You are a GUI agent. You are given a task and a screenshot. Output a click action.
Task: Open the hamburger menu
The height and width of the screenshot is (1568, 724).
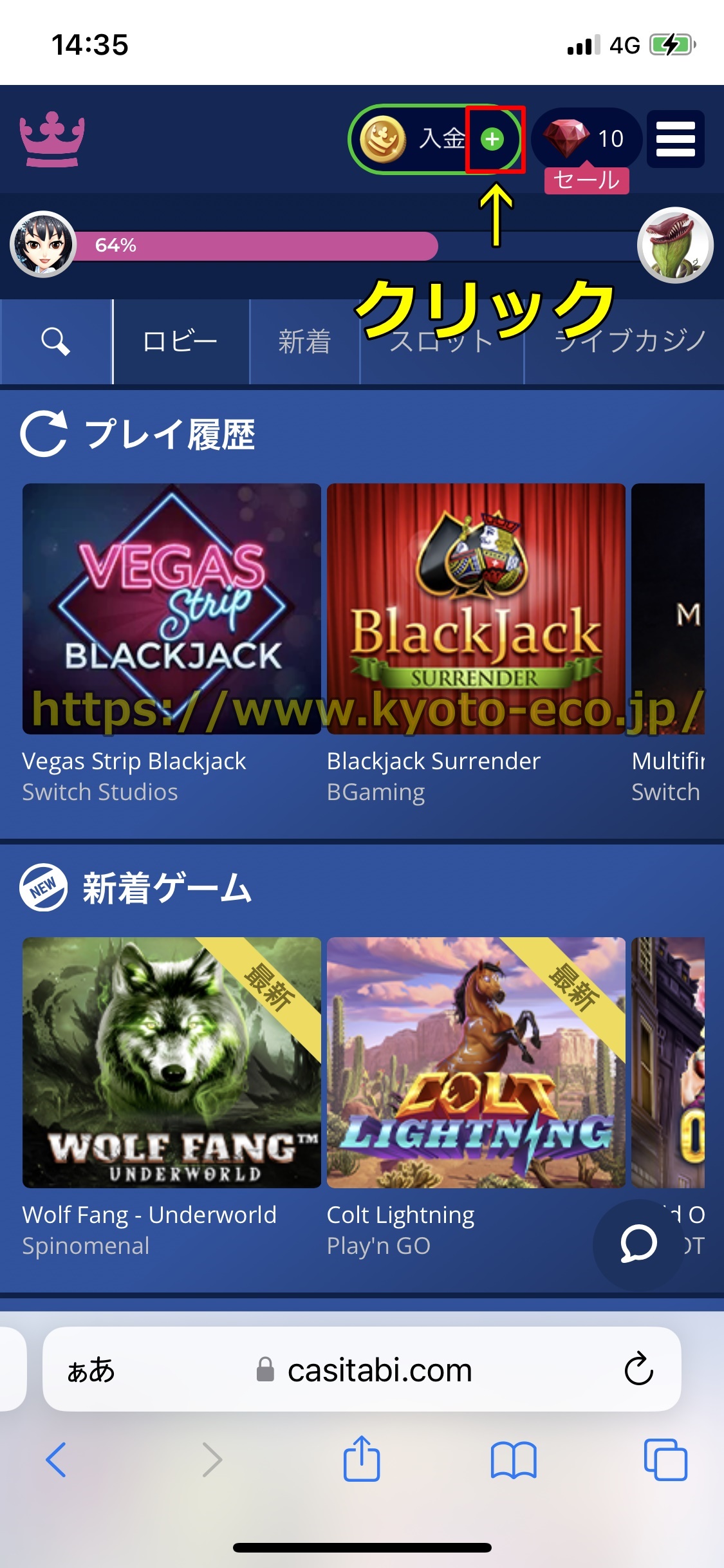point(675,139)
